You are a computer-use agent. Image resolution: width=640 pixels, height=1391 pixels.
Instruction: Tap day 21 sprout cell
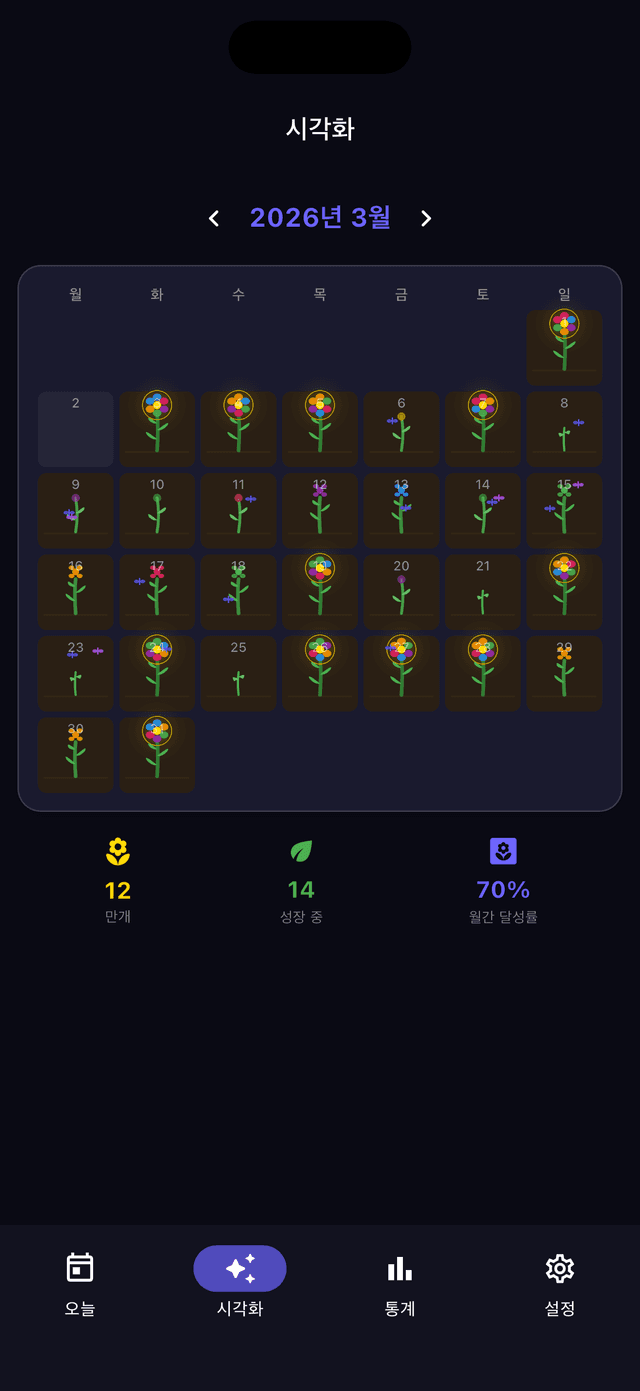click(483, 592)
